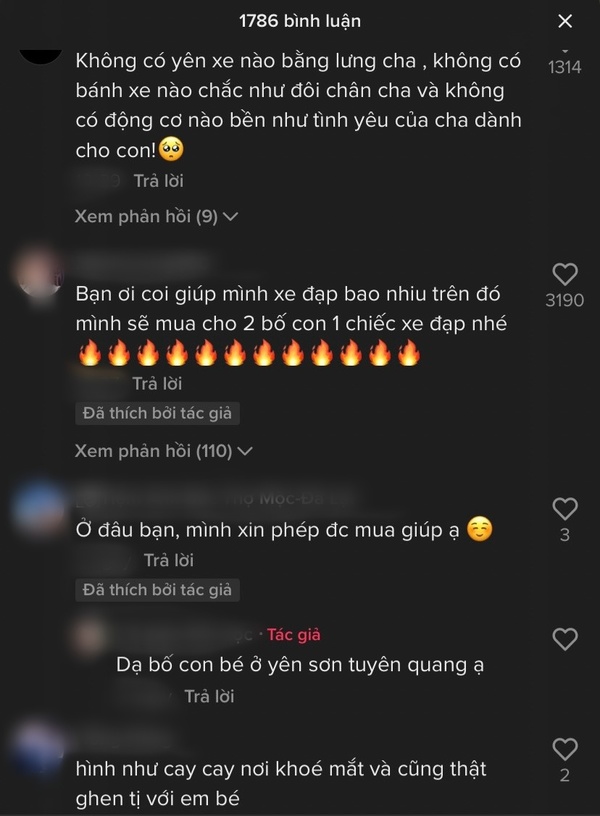
Task: Reply to the 'Ở đâu bạn' comment
Action: click(x=169, y=560)
